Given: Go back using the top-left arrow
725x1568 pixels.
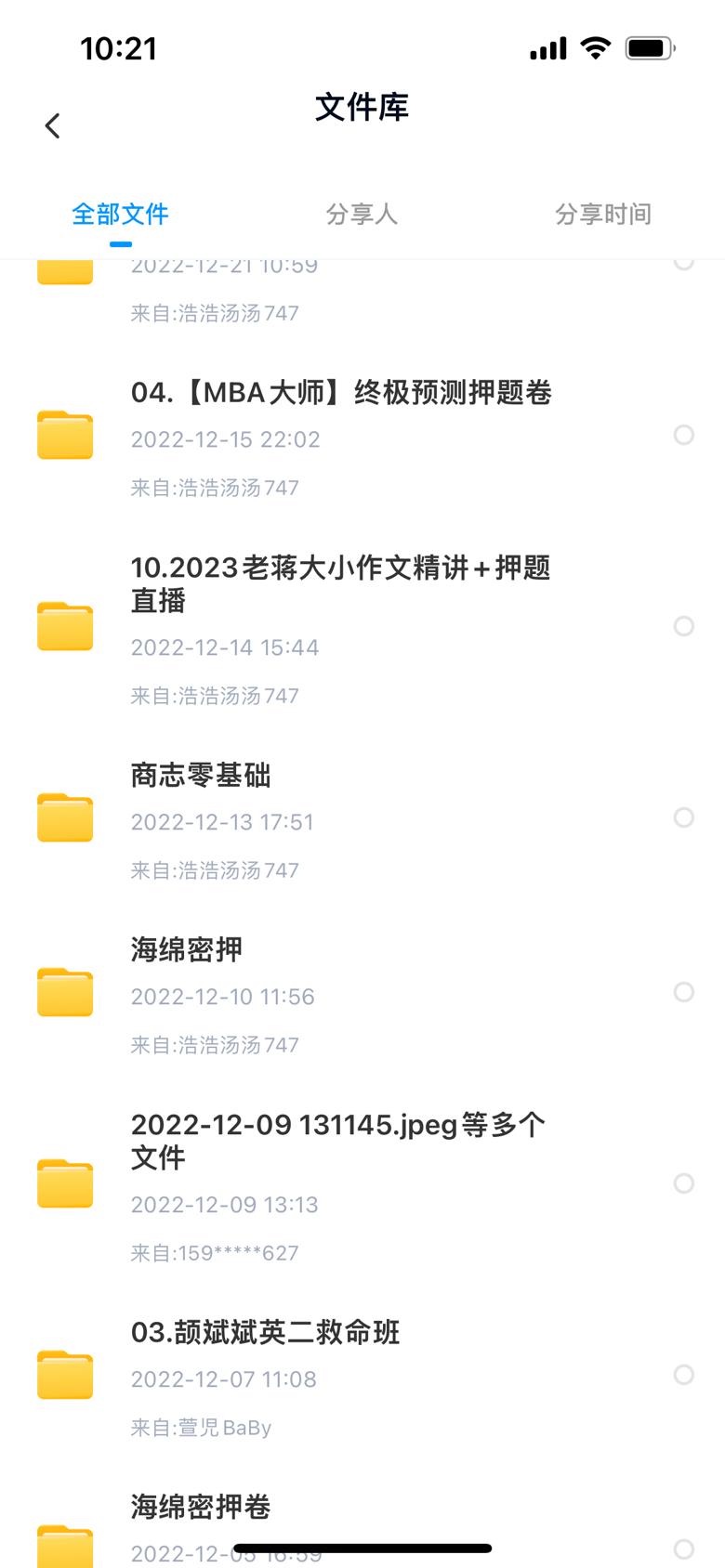Looking at the screenshot, I should 53,125.
